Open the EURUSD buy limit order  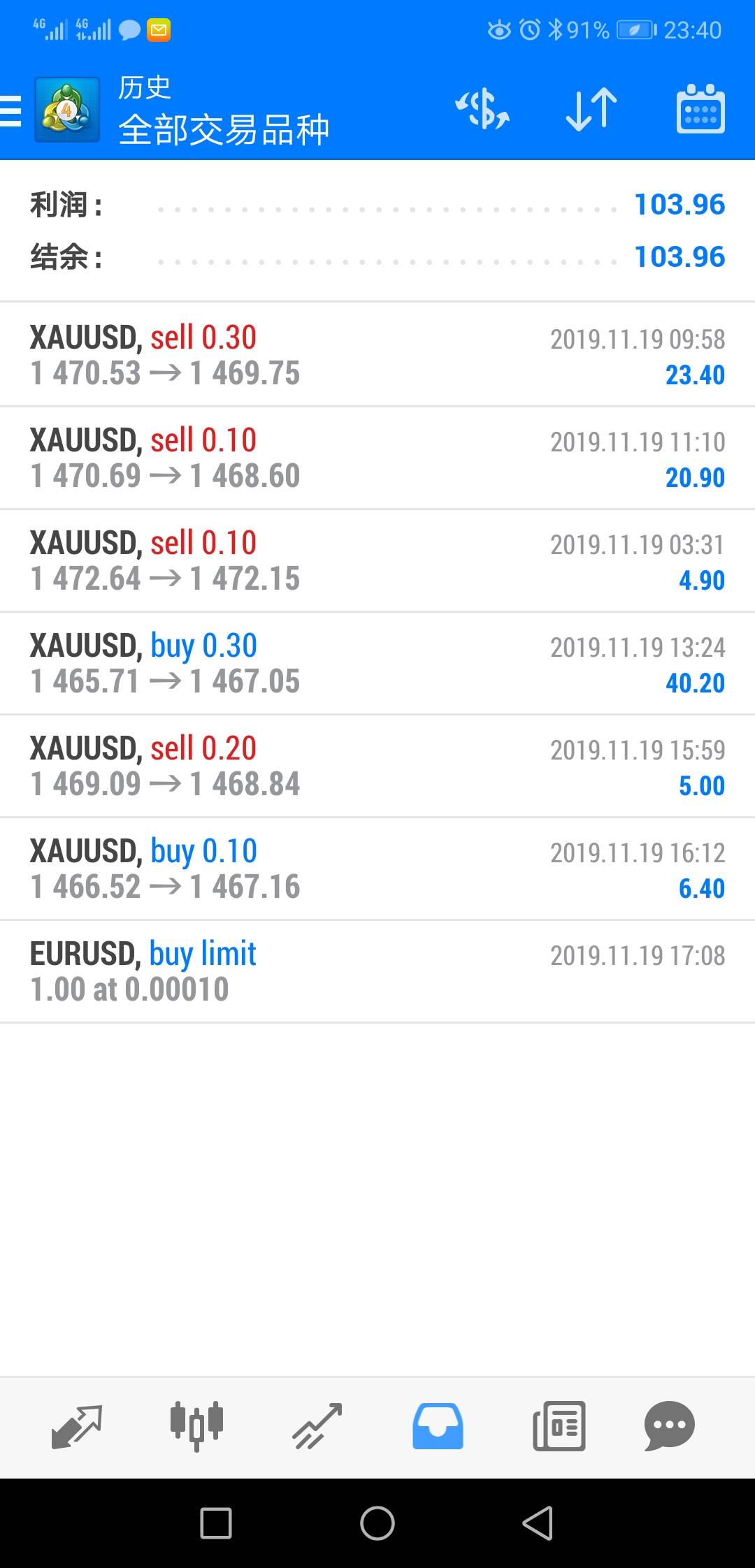(377, 971)
